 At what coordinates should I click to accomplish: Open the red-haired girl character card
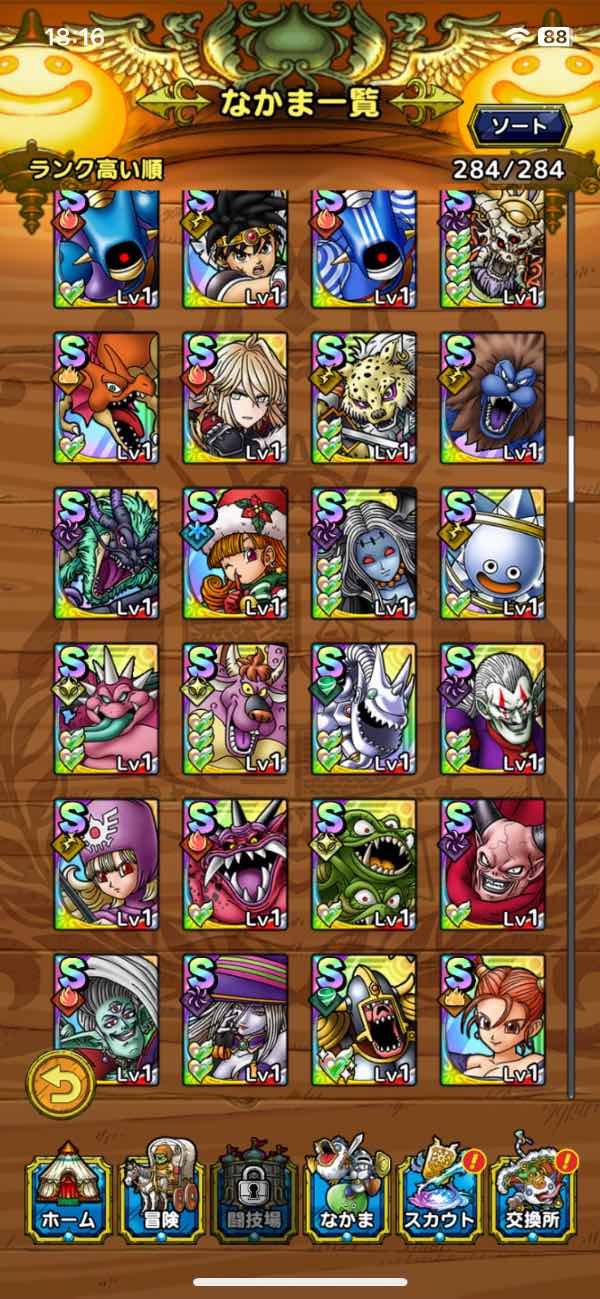coord(493,1020)
